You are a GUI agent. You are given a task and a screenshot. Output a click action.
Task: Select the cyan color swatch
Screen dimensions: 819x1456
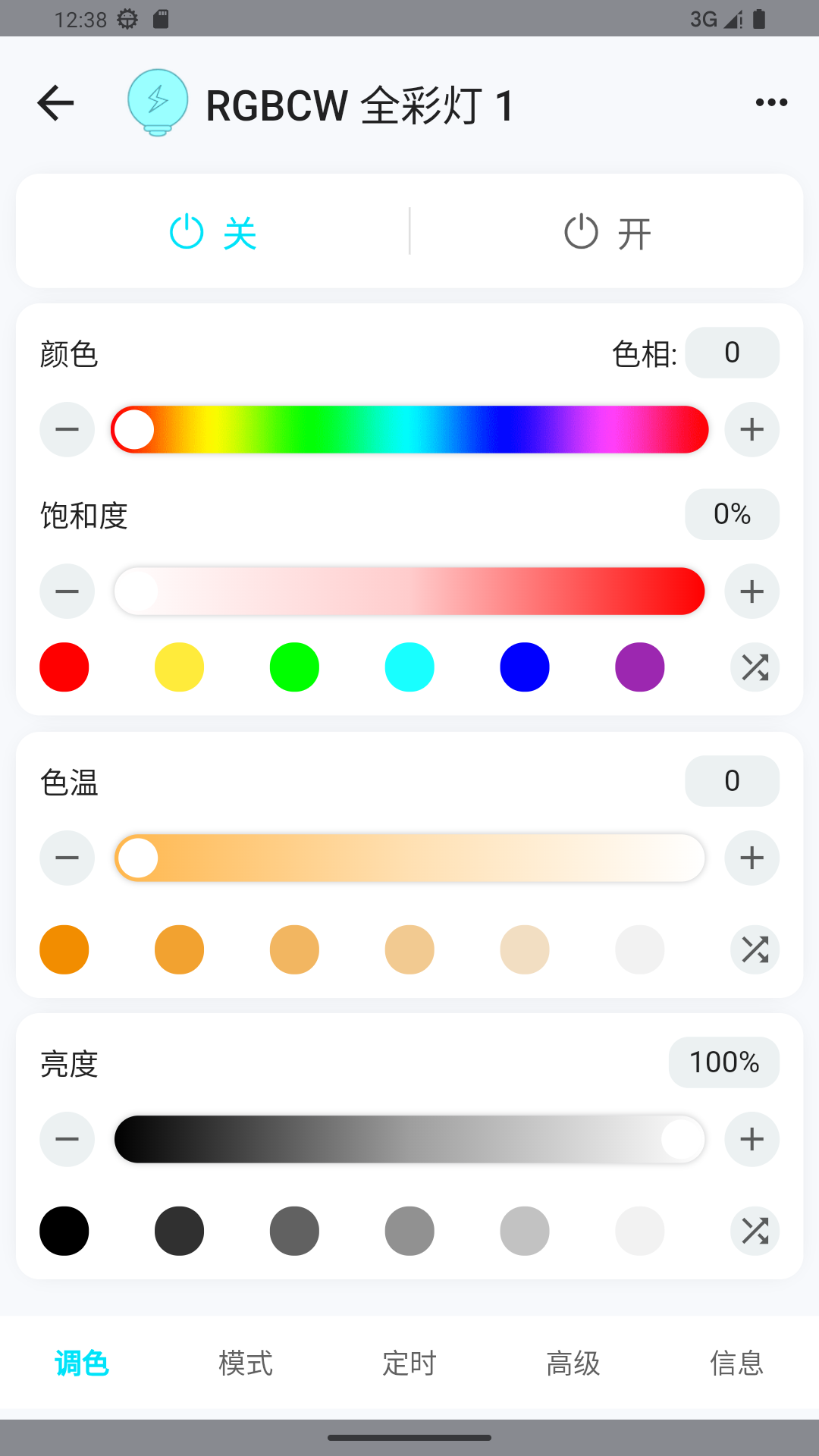pos(409,667)
